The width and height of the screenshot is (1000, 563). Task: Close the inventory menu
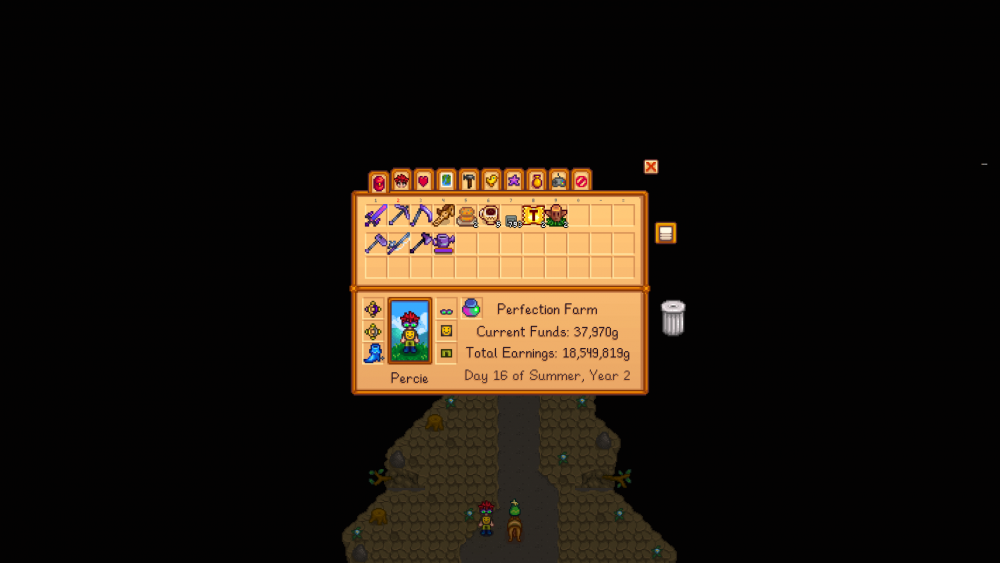pyautogui.click(x=651, y=167)
